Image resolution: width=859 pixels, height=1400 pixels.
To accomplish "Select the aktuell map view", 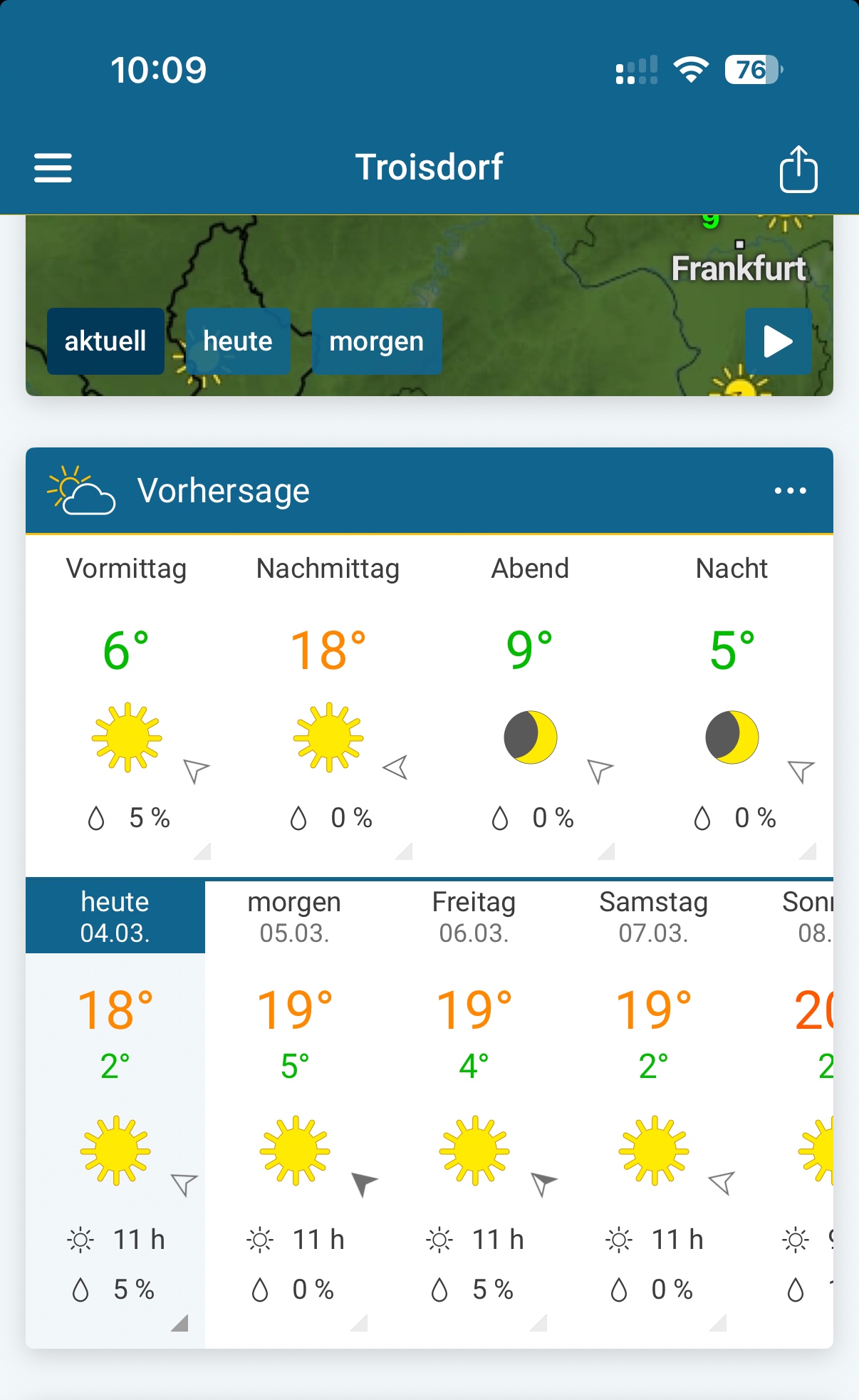I will coord(105,341).
